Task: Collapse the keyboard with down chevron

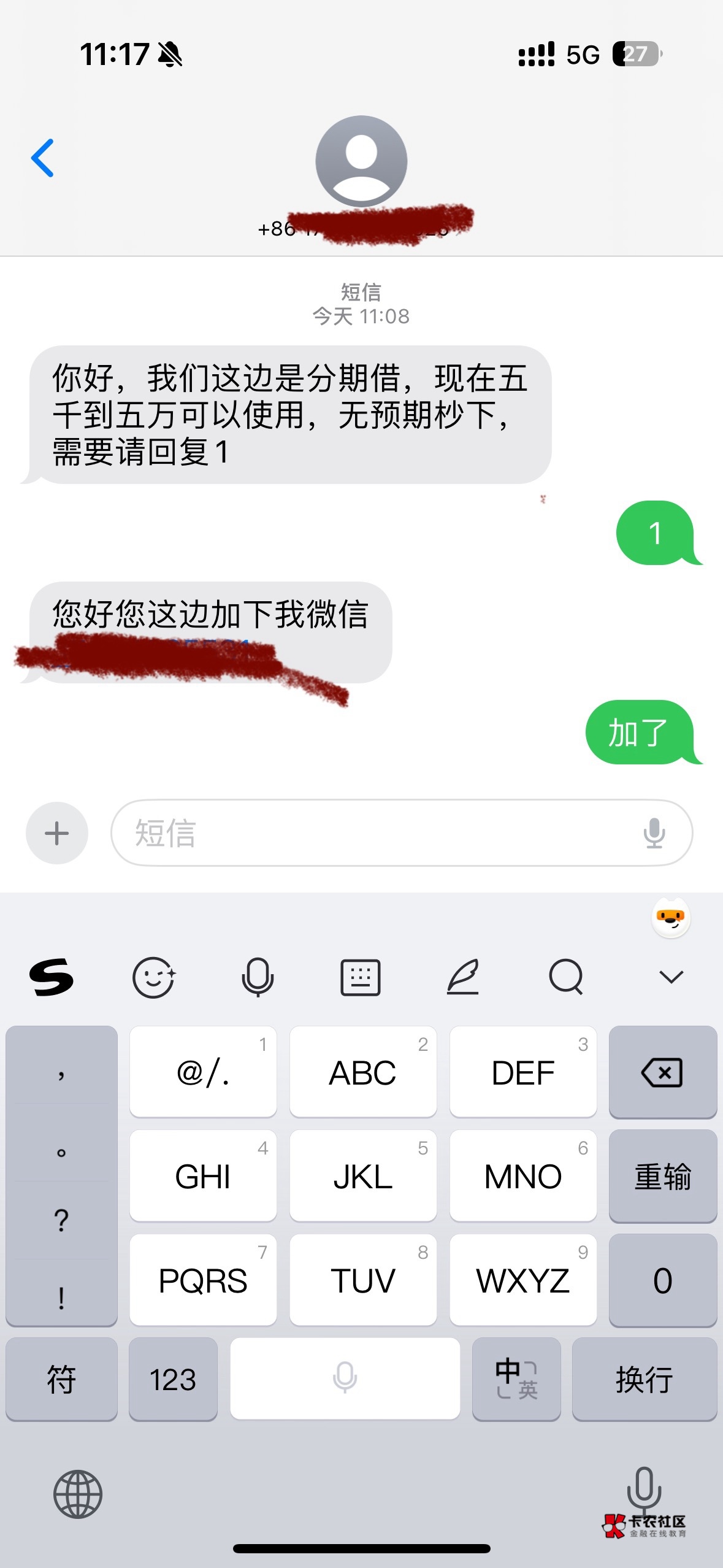Action: point(671,977)
